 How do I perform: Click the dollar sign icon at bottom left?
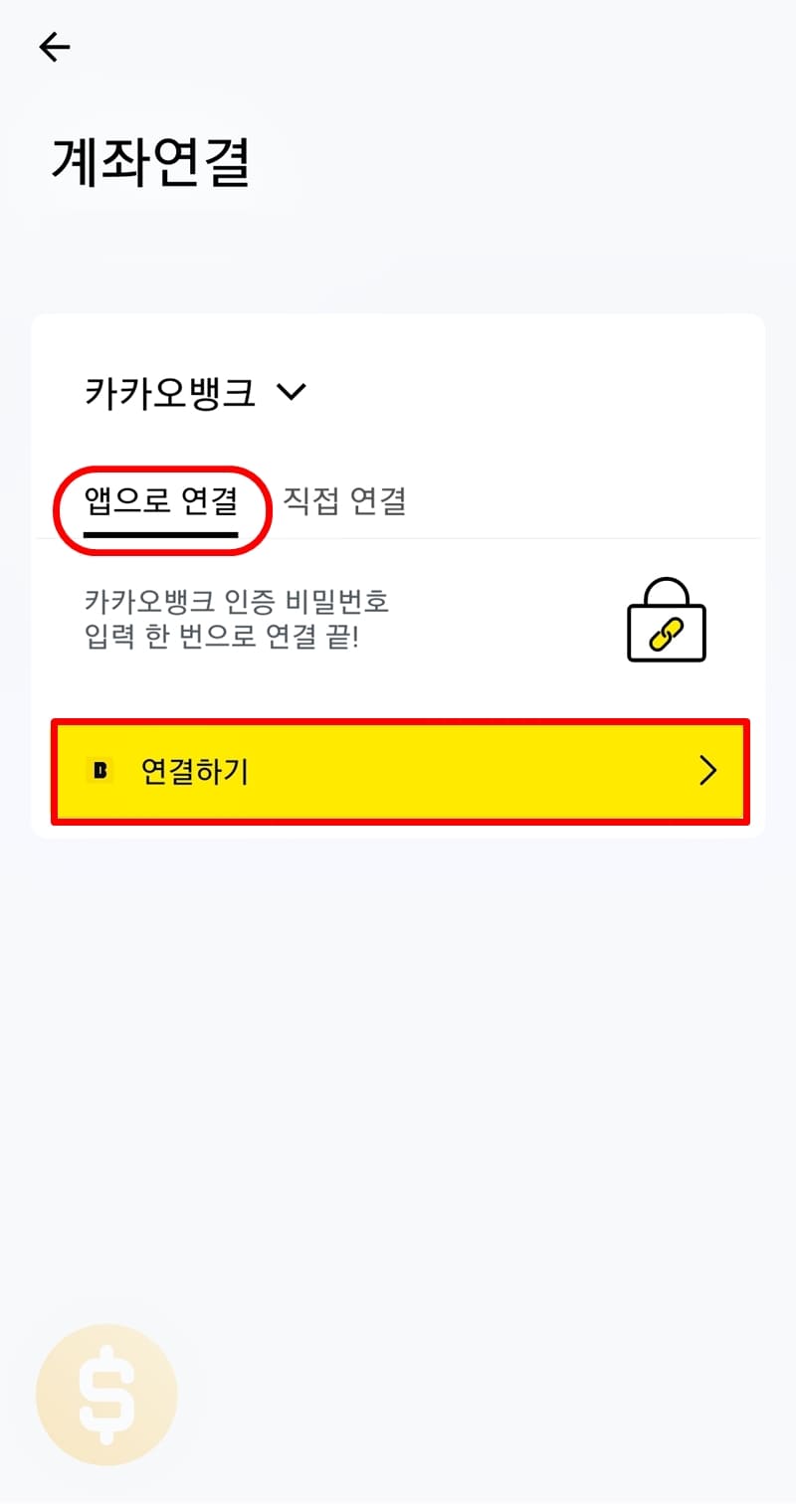105,1393
